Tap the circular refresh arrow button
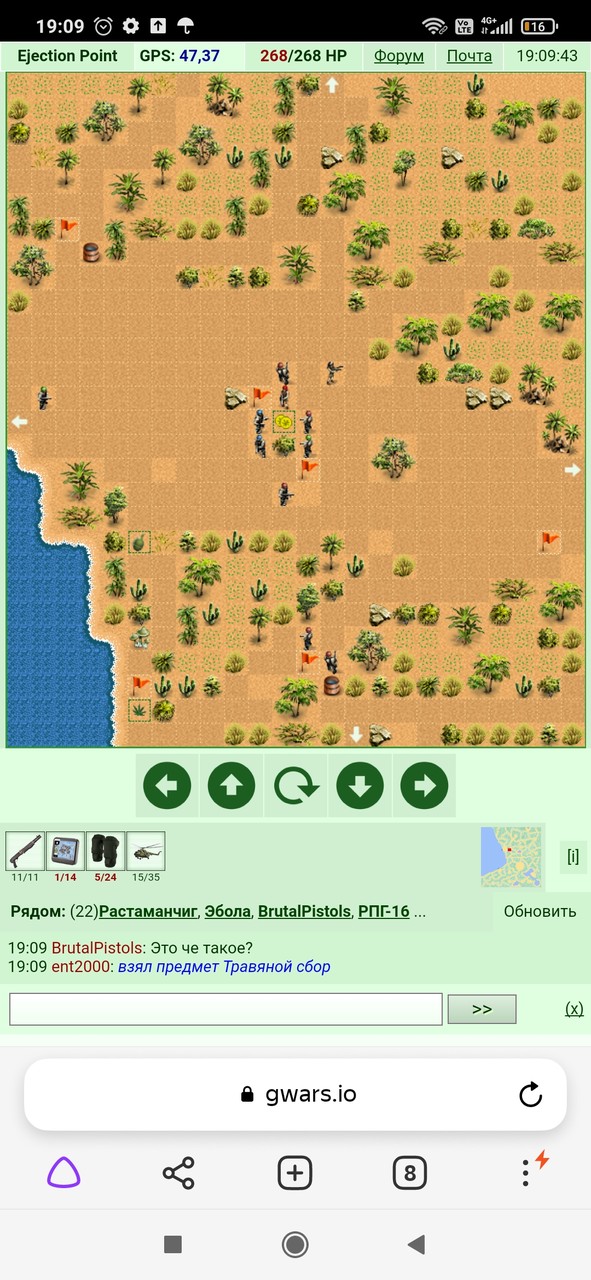Screen dimensions: 591x1280 [296, 786]
